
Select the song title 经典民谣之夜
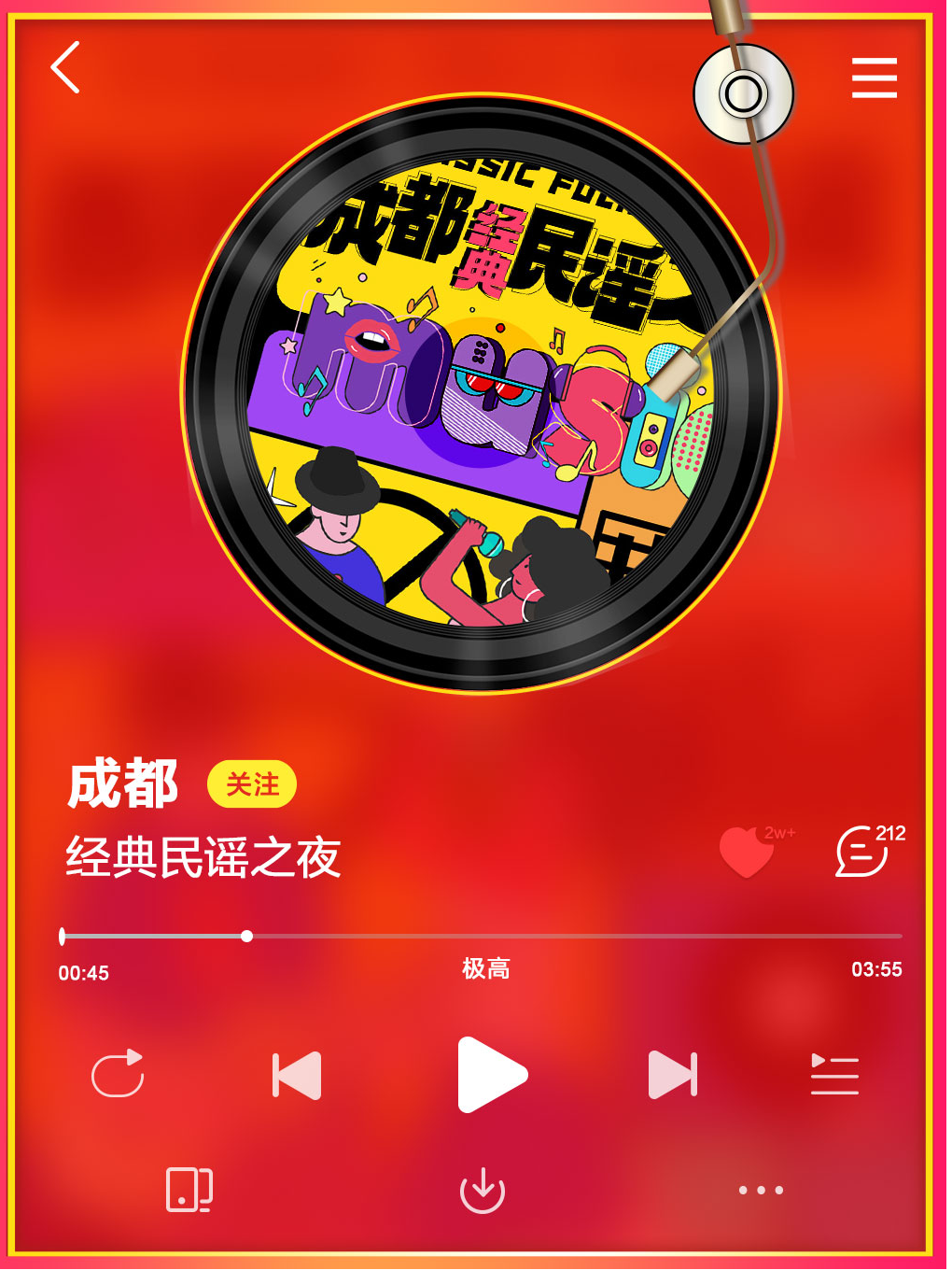point(202,856)
